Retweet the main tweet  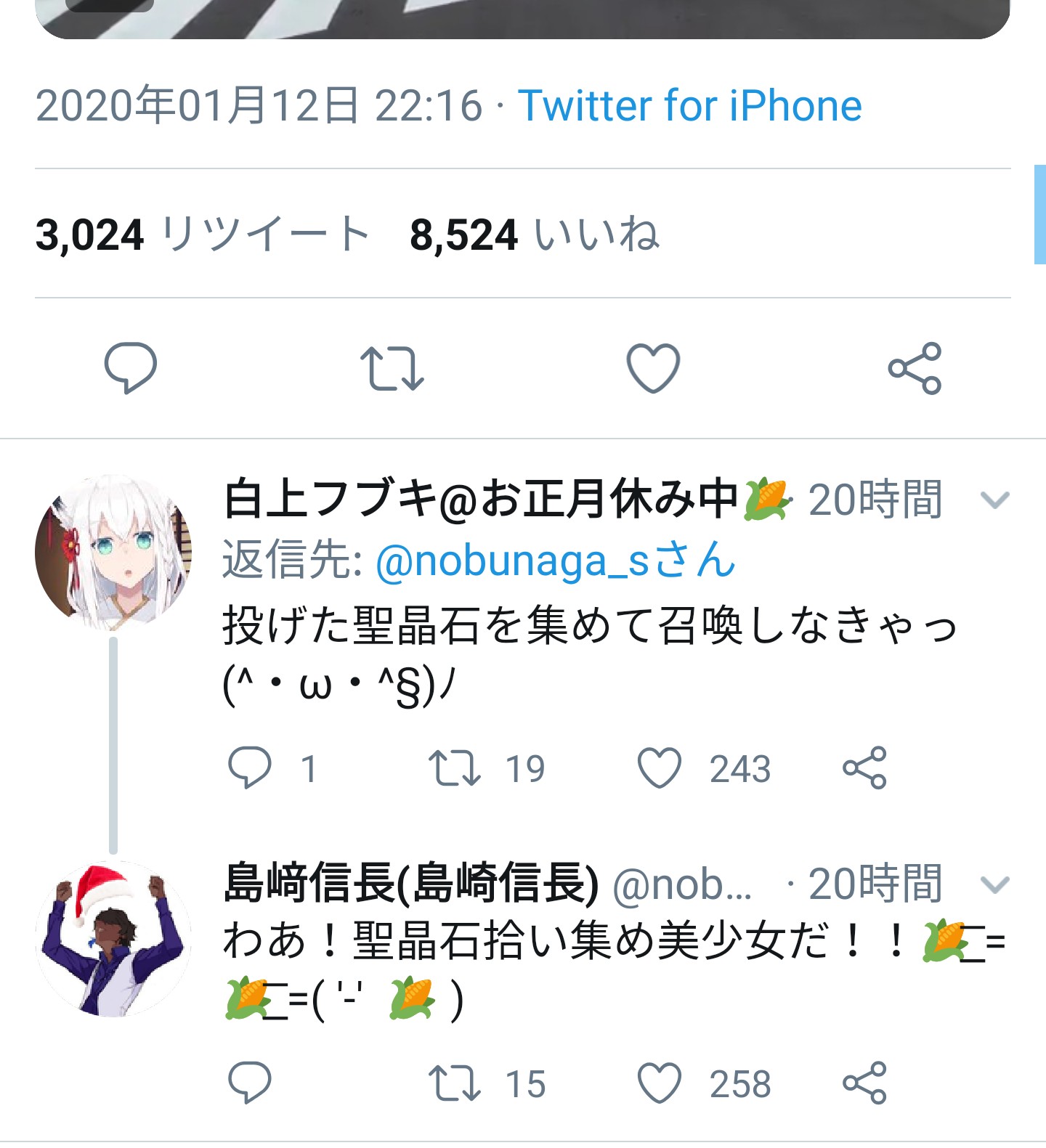click(392, 368)
